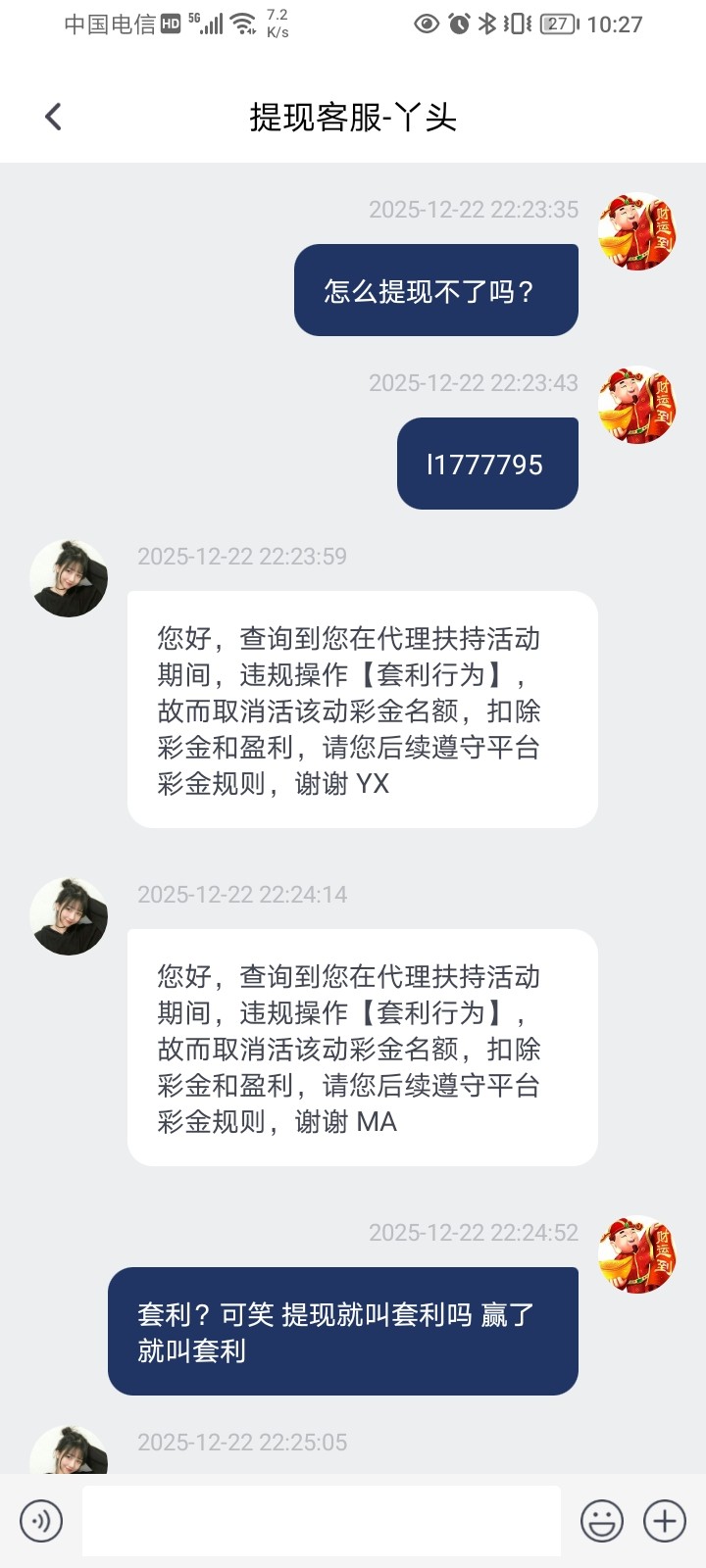Tap the customer service agent's avatar
This screenshot has width=706, height=1568.
(x=69, y=576)
